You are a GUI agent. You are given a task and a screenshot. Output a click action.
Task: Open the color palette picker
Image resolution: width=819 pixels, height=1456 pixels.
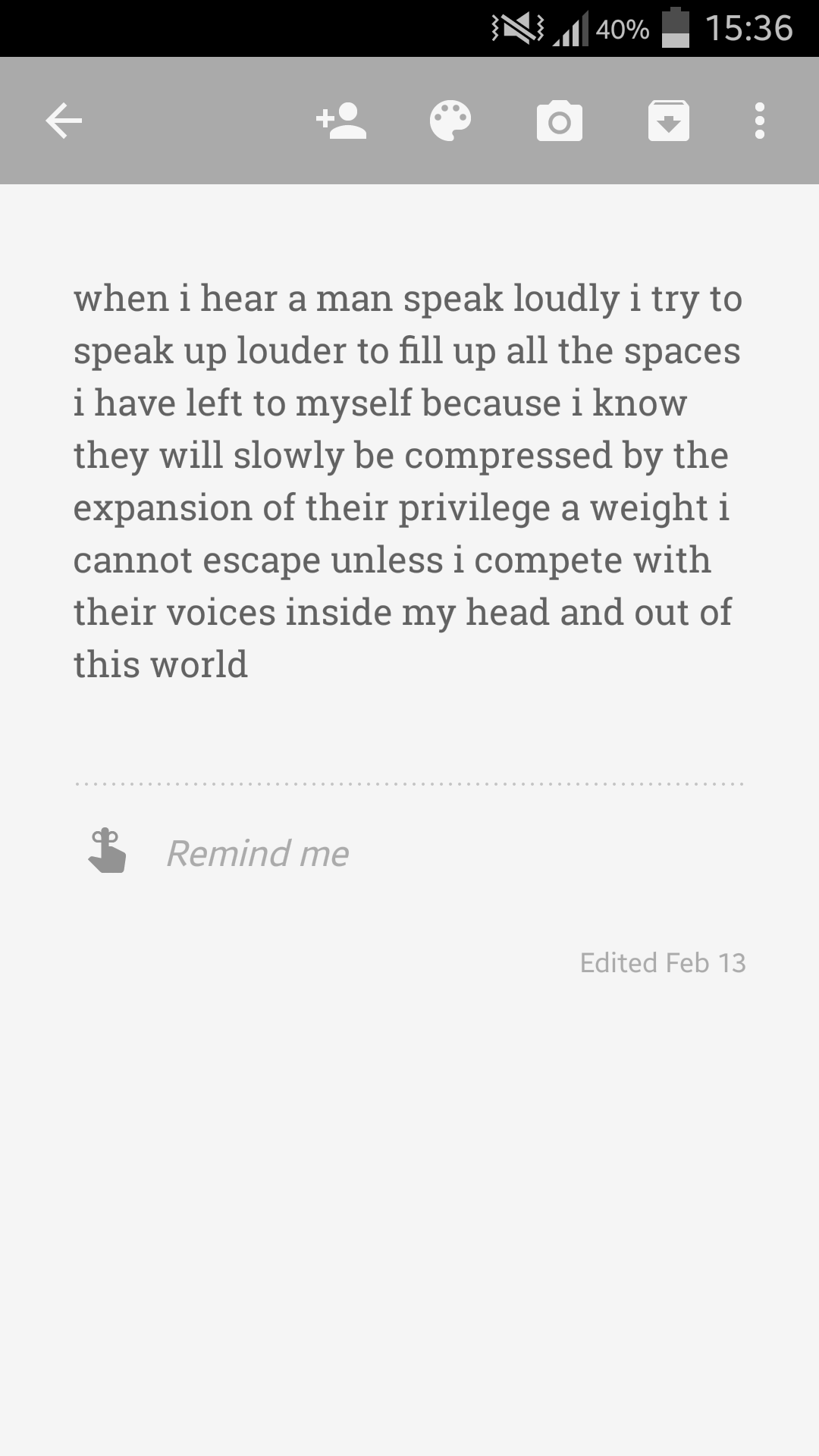pyautogui.click(x=450, y=121)
